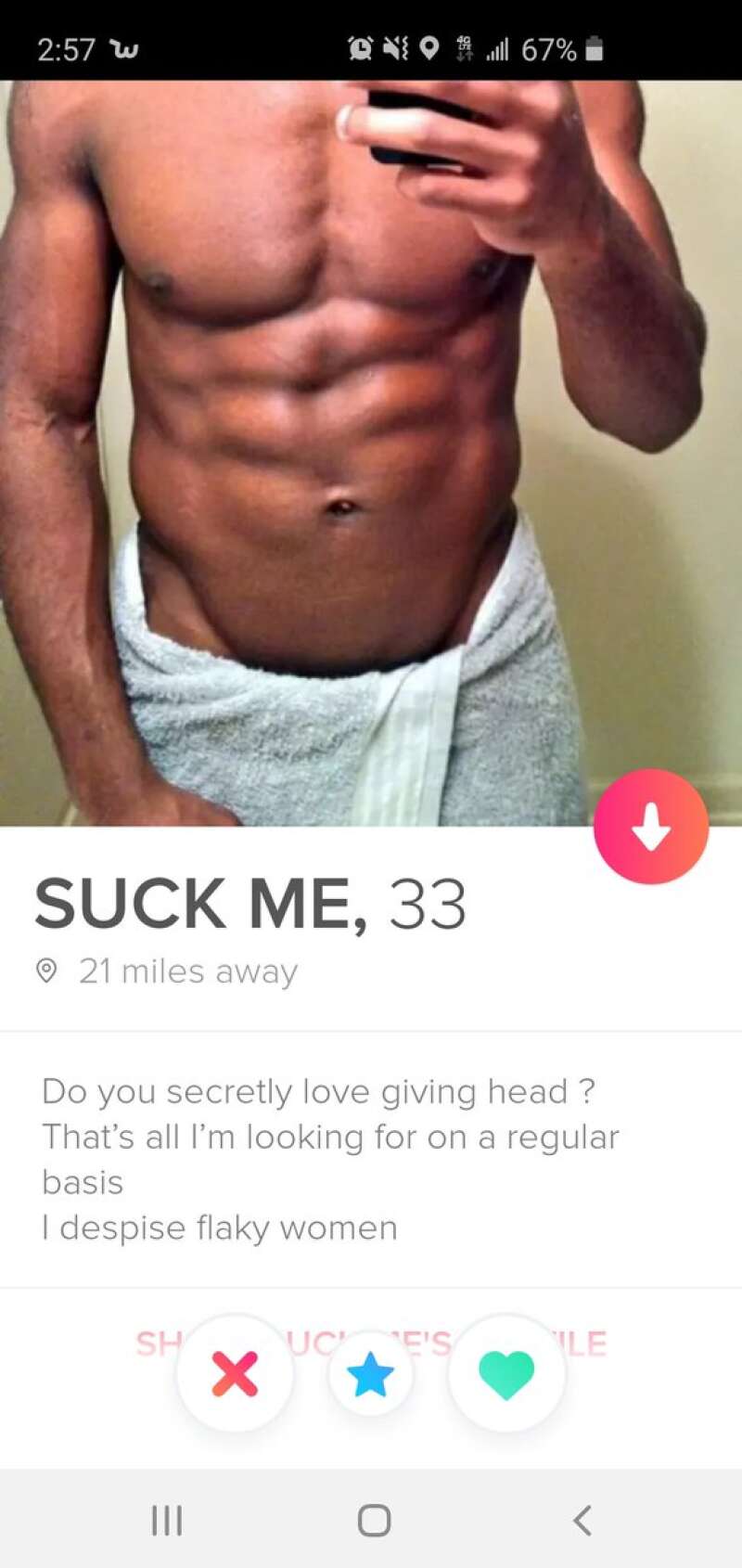Tap the Share profile link
This screenshot has width=742, height=1568.
point(588,1342)
